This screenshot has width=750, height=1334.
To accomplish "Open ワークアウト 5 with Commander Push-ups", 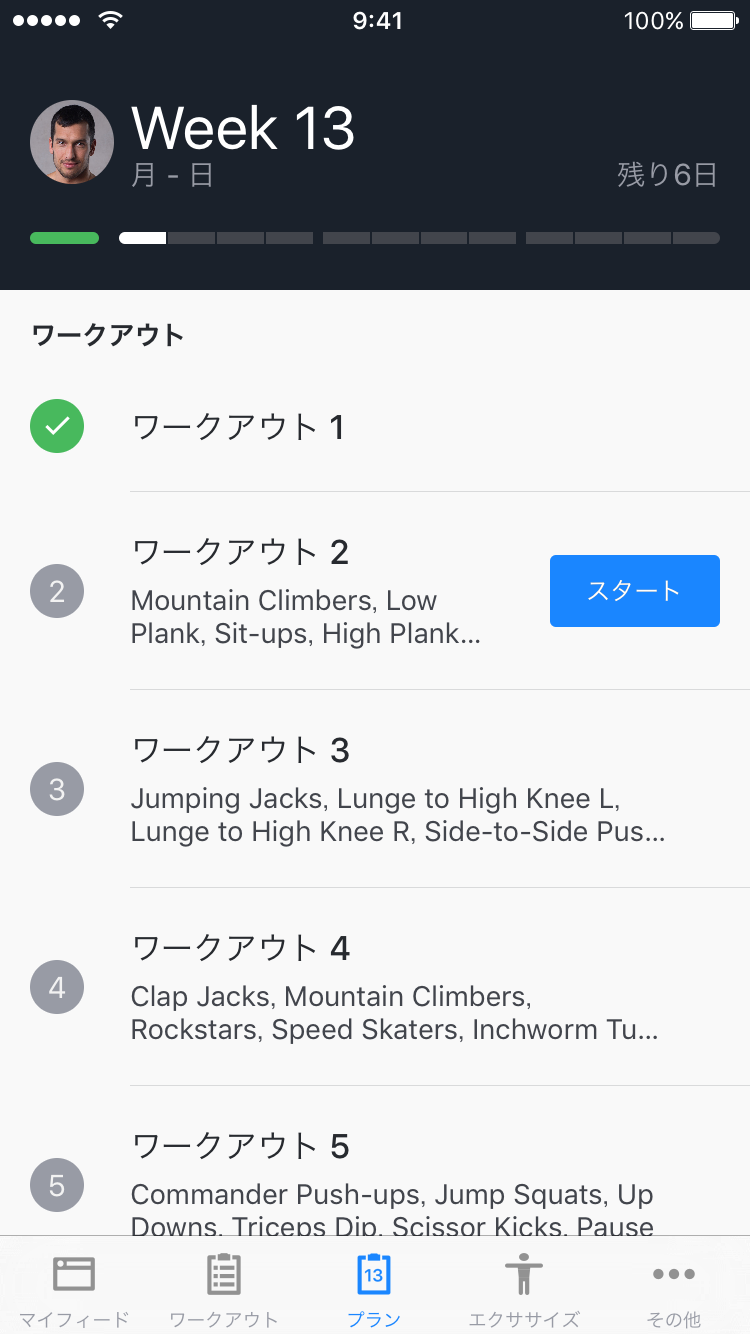I will click(375, 1162).
